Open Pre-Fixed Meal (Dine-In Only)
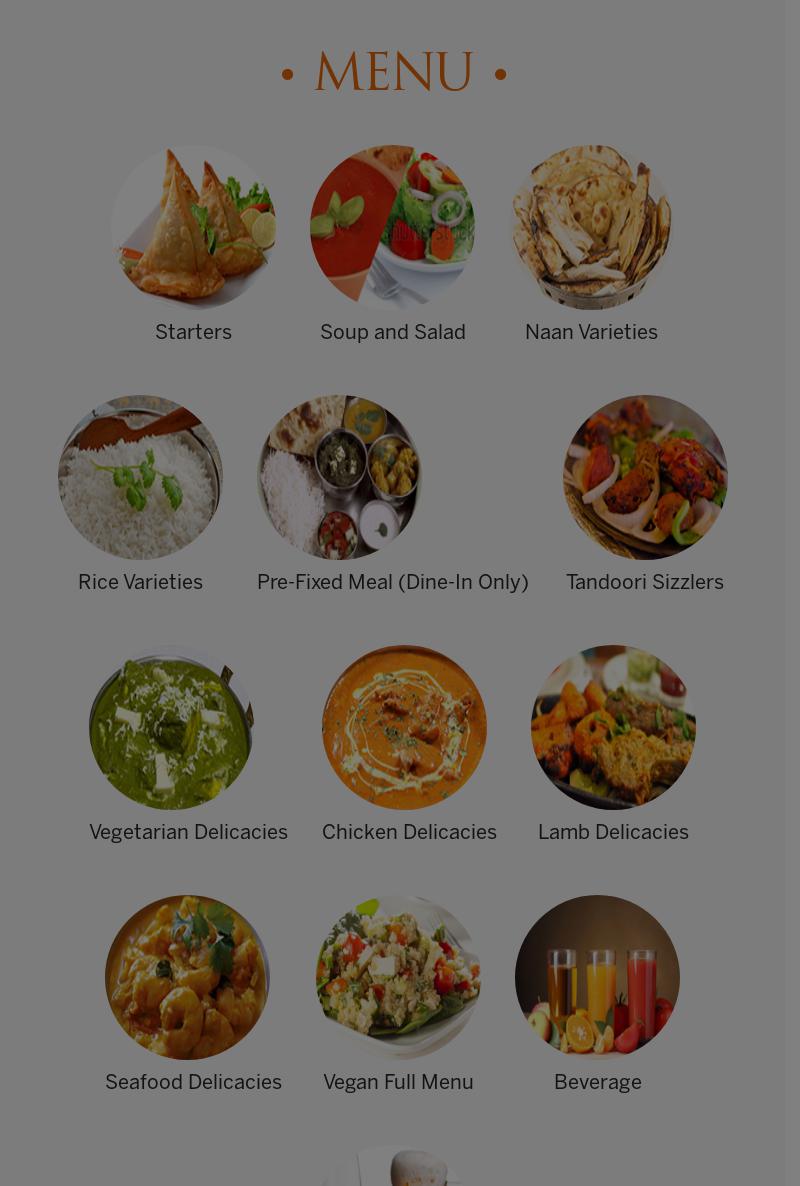Image resolution: width=800 pixels, height=1186 pixels. pos(340,478)
